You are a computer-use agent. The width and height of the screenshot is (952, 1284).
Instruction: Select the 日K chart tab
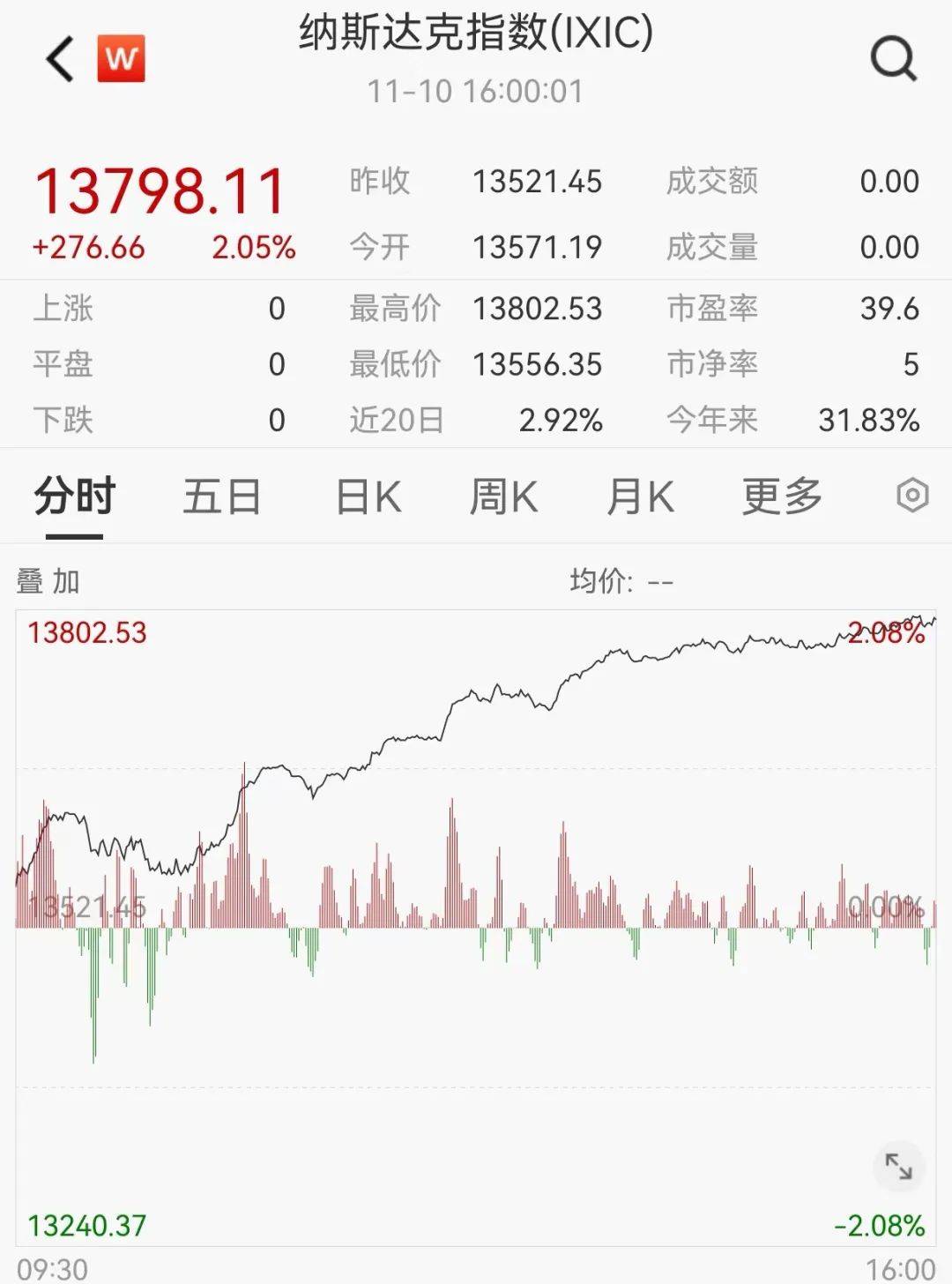pyautogui.click(x=368, y=496)
